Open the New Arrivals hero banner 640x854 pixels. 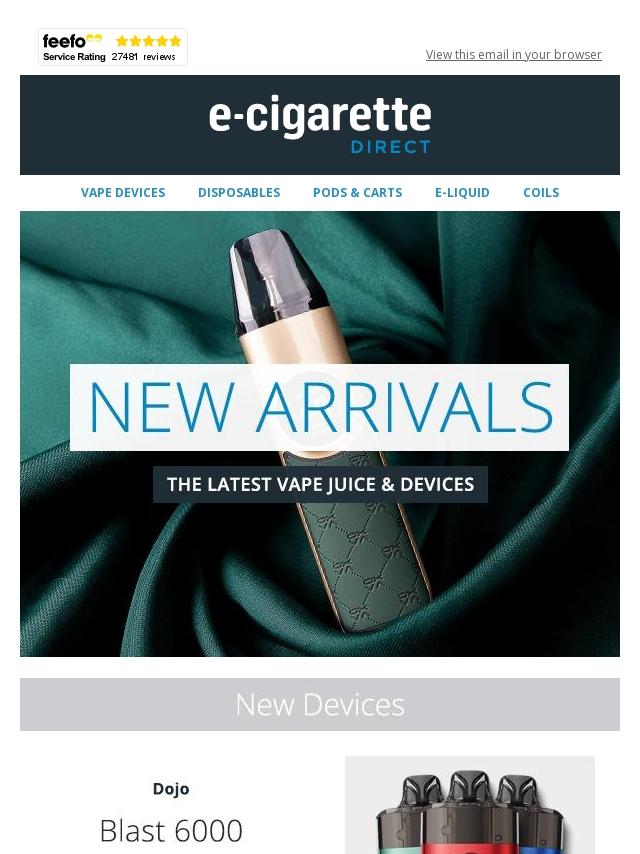point(320,434)
